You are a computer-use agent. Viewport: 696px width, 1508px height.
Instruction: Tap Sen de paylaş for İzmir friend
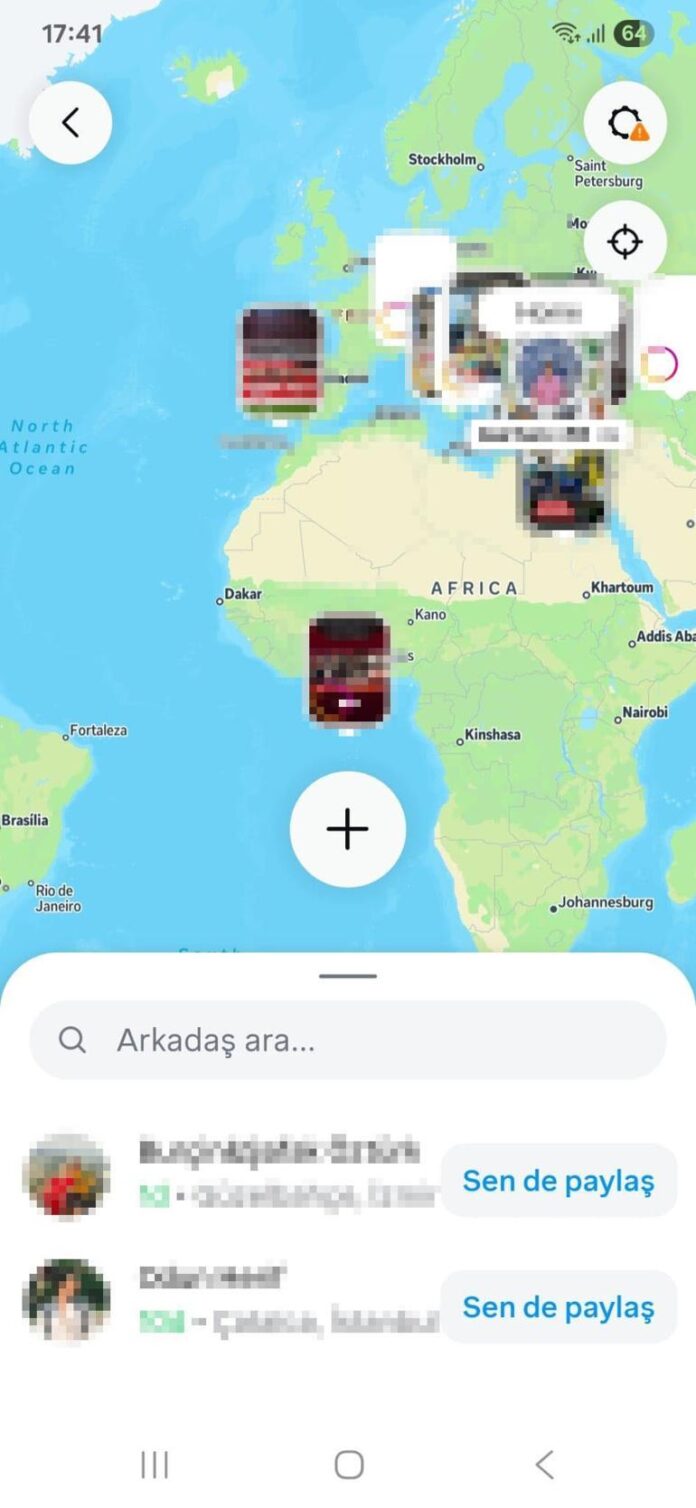coord(558,1181)
